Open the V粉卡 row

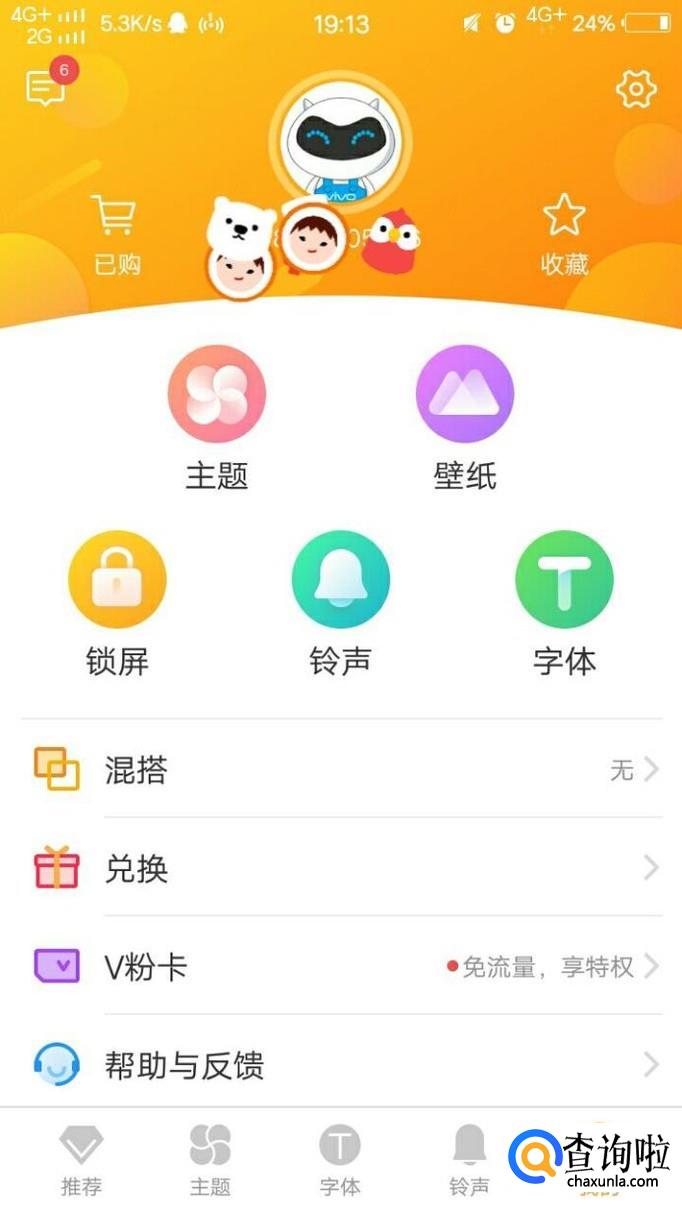point(341,966)
